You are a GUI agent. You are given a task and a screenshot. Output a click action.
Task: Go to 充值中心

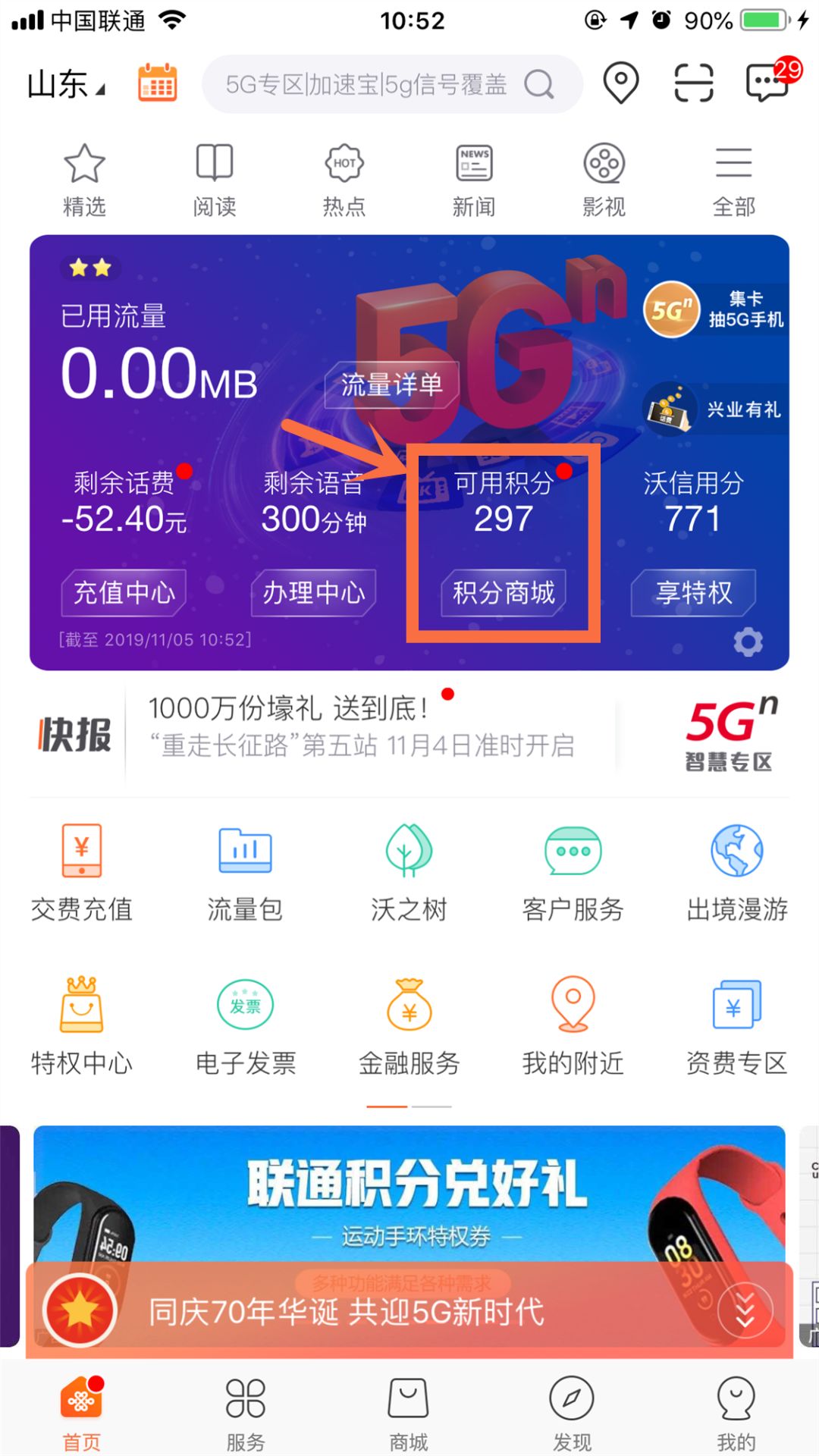pos(124,592)
